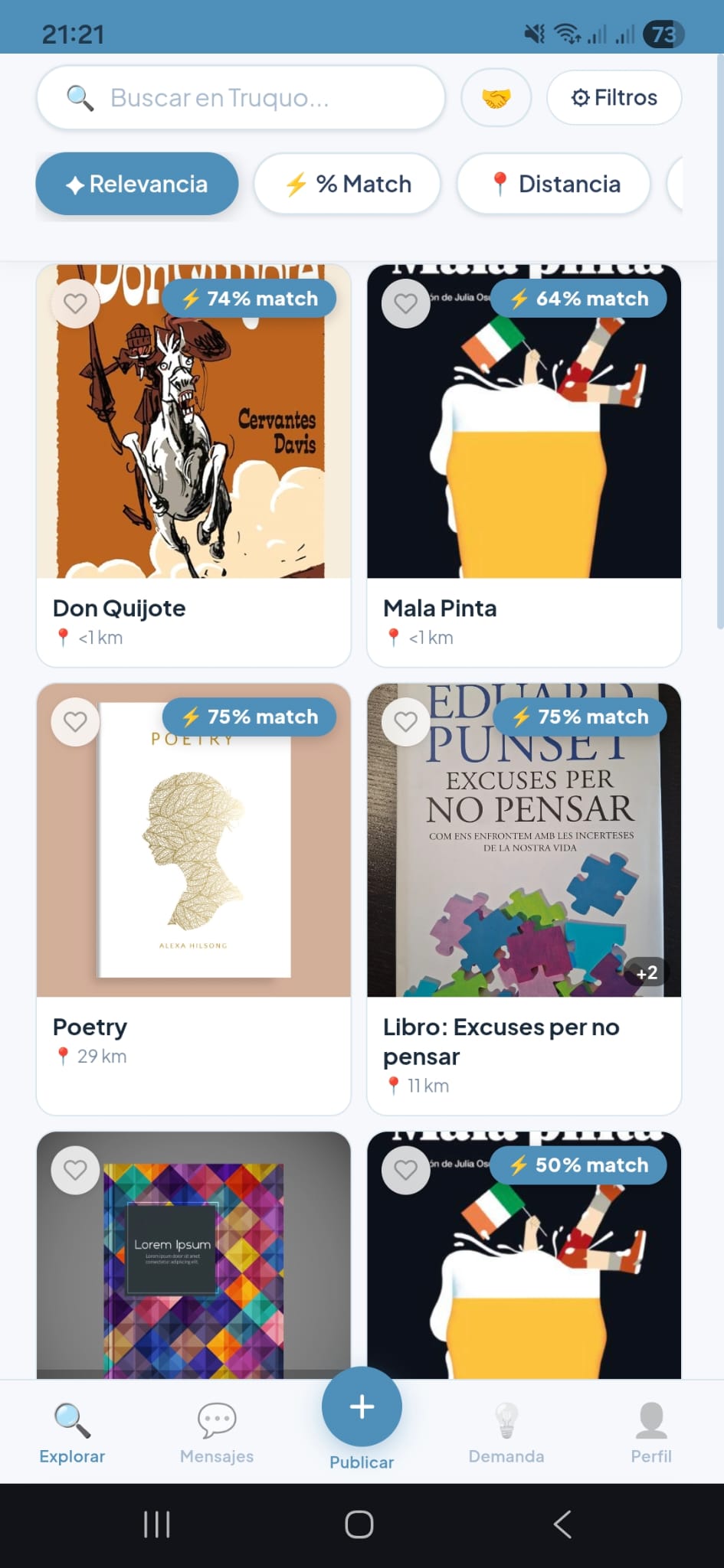
Task: Like the Mala Pinta 50% match listing
Action: pyautogui.click(x=405, y=1170)
